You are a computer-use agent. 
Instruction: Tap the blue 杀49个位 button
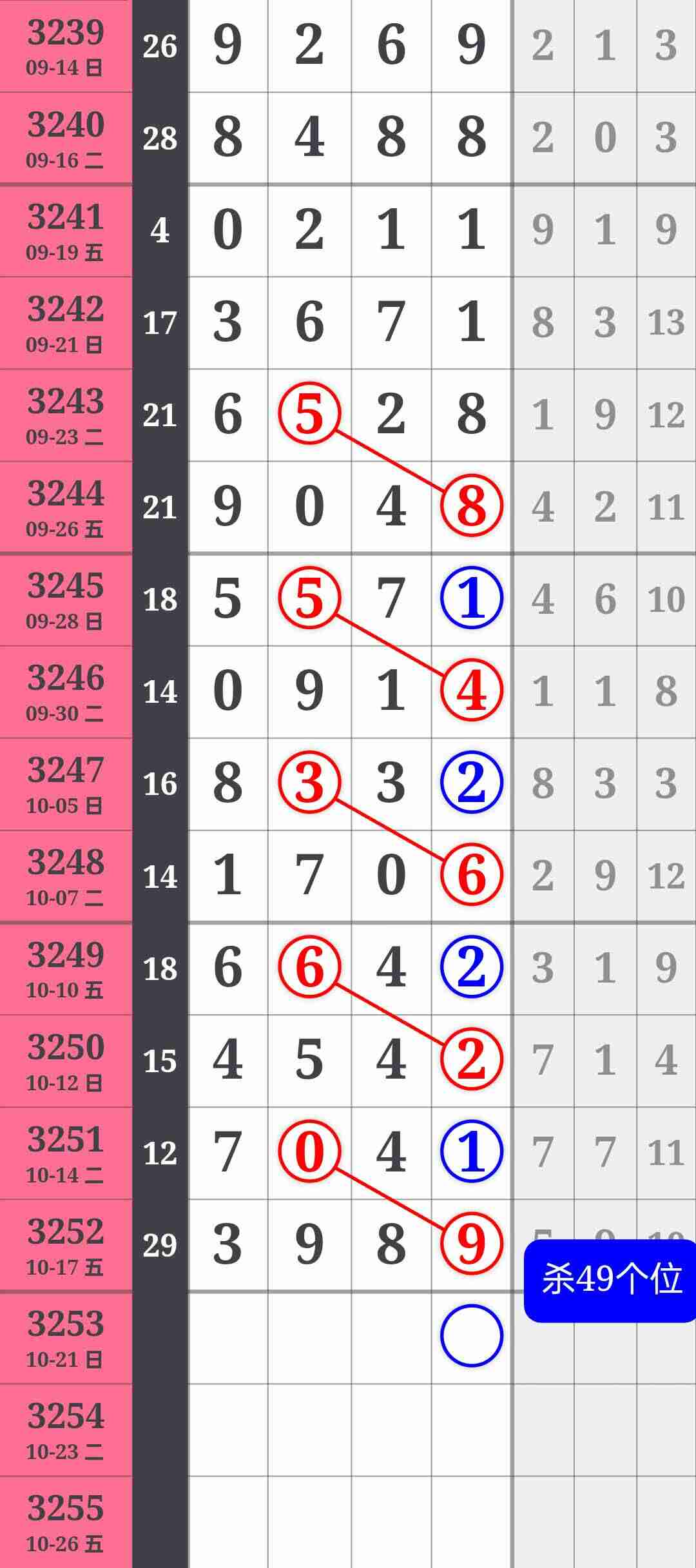pos(610,1279)
